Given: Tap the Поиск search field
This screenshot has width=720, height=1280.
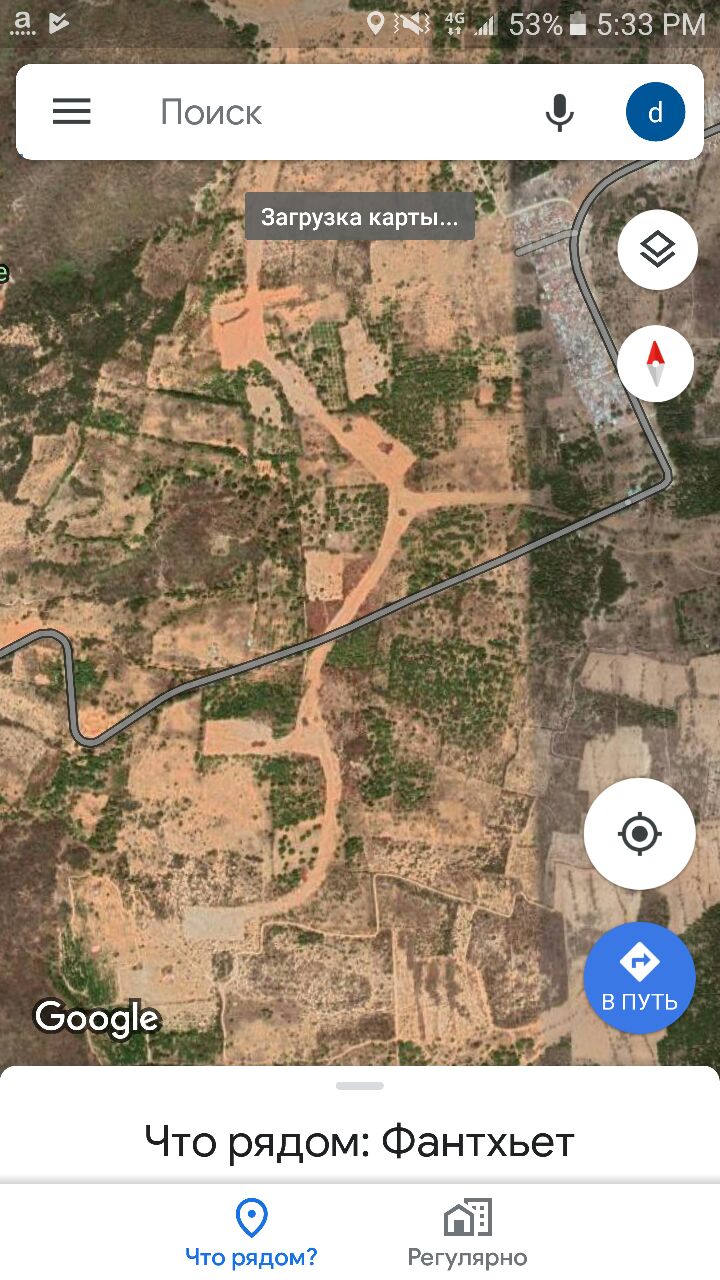Looking at the screenshot, I should [x=340, y=111].
